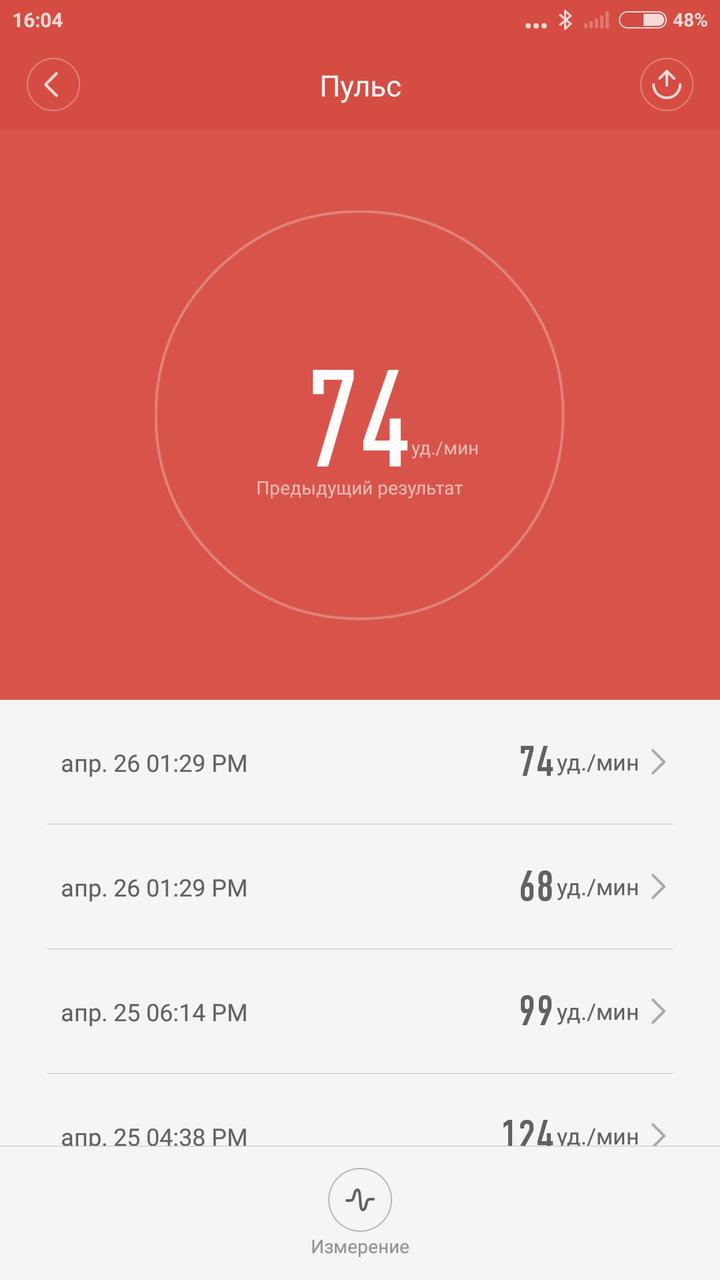View the апр. 25 06:14 PM measurement

(x=360, y=1012)
